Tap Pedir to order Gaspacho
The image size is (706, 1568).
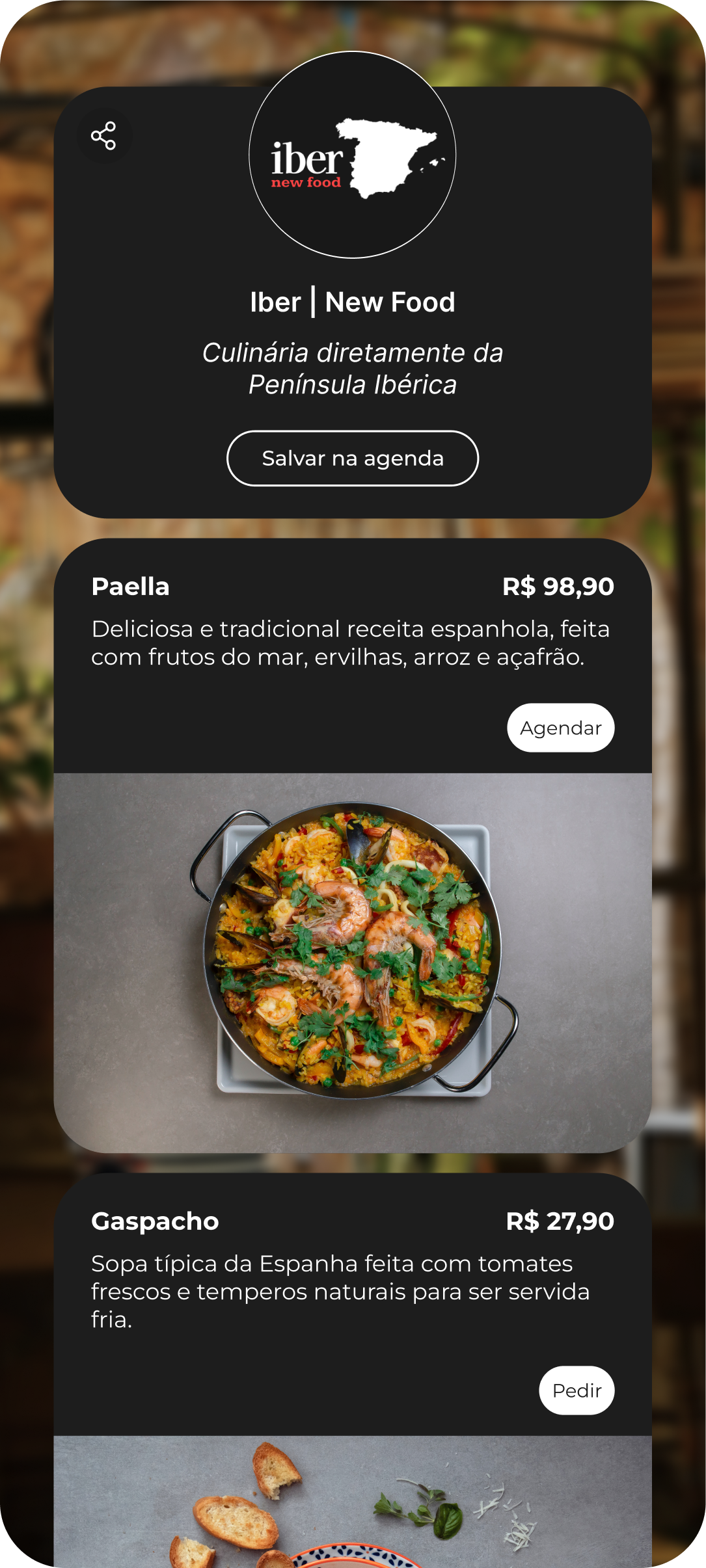tap(577, 1390)
